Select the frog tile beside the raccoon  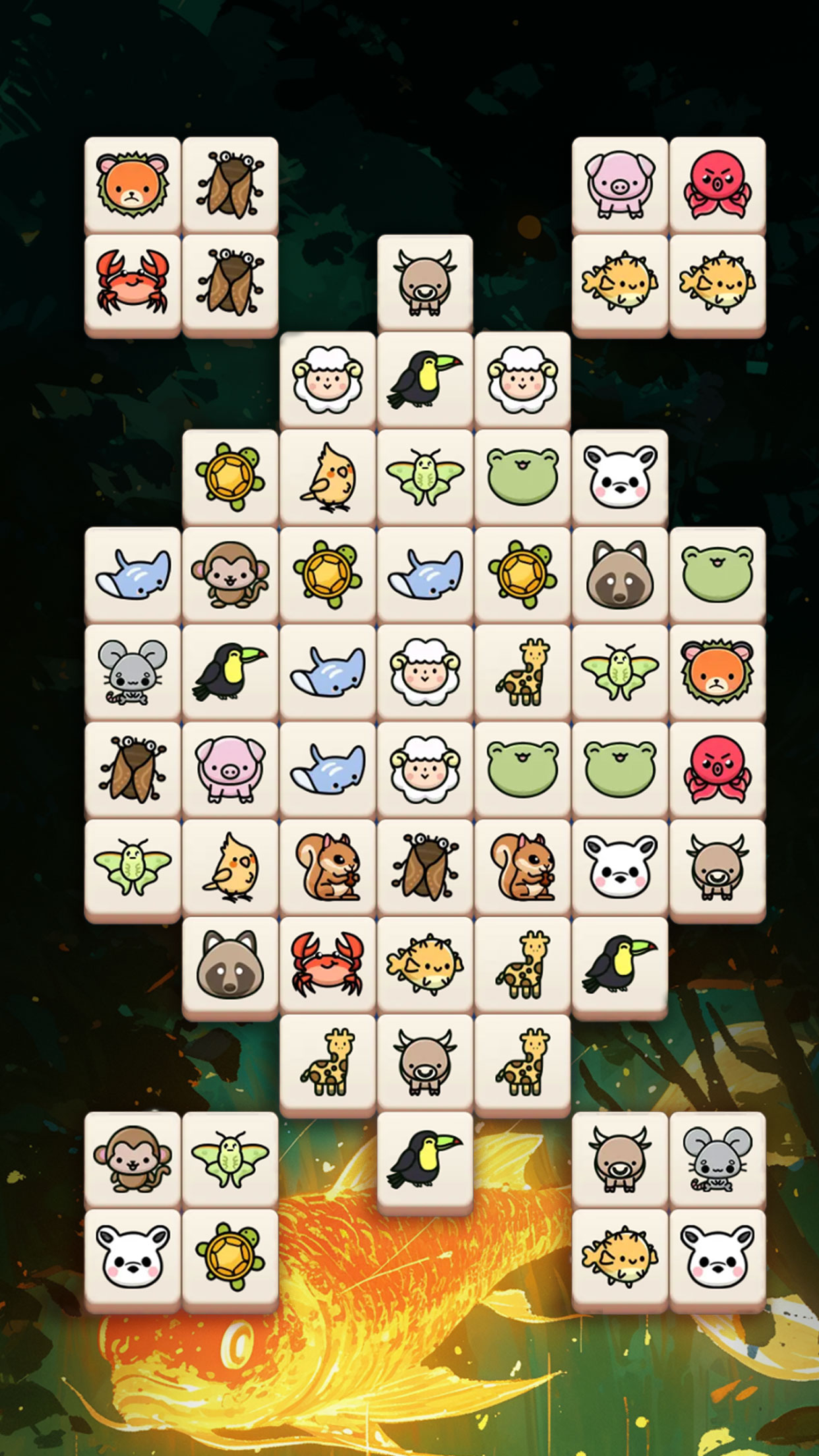[717, 574]
